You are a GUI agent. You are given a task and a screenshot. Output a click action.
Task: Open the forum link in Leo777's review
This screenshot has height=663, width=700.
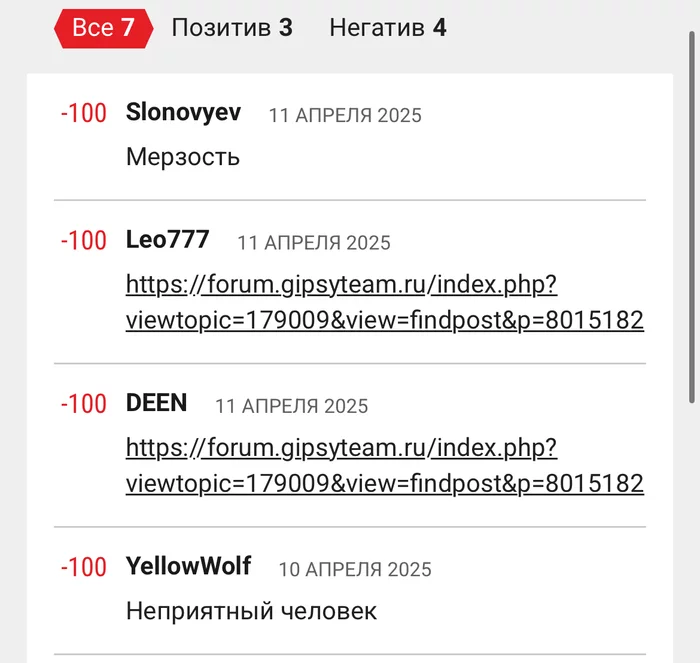tap(384, 303)
